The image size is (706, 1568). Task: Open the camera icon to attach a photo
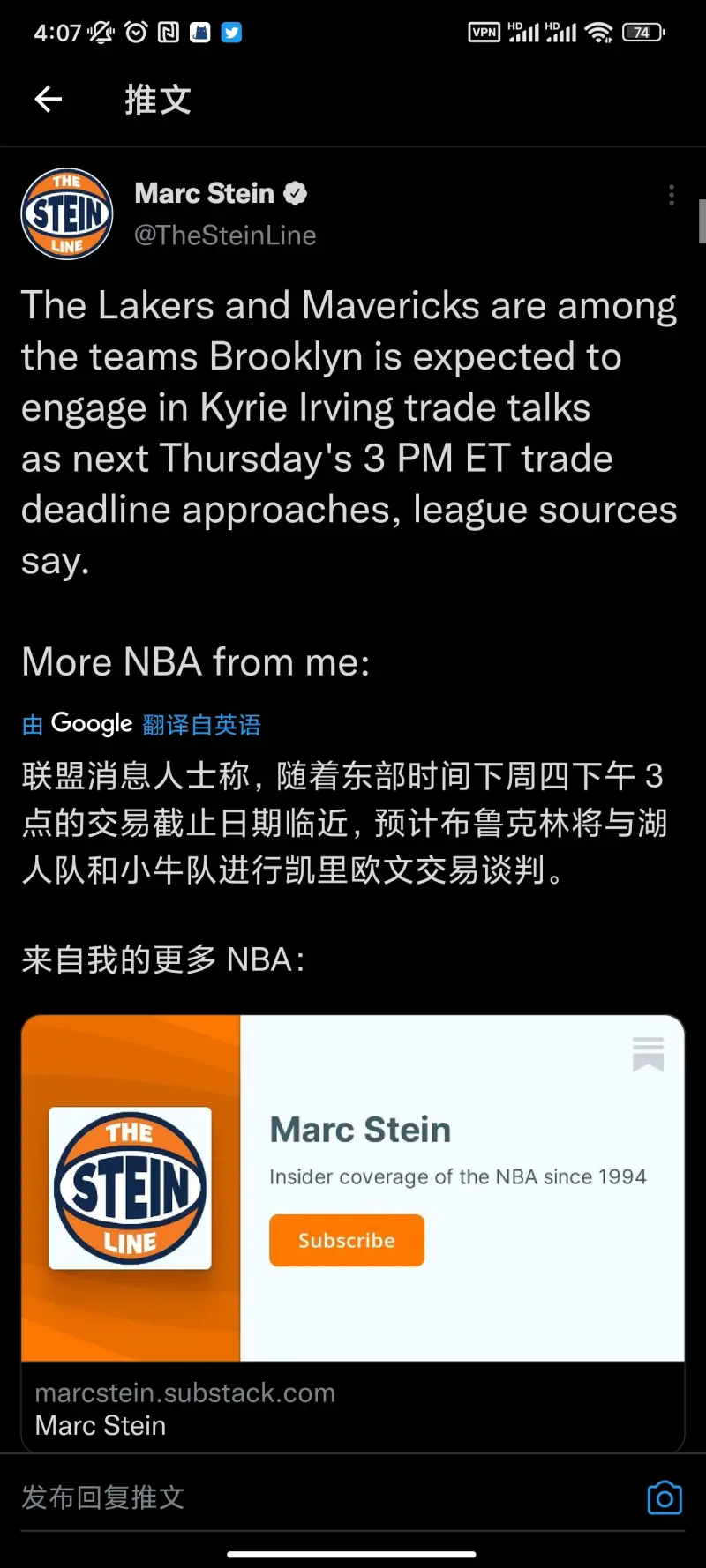[665, 1497]
